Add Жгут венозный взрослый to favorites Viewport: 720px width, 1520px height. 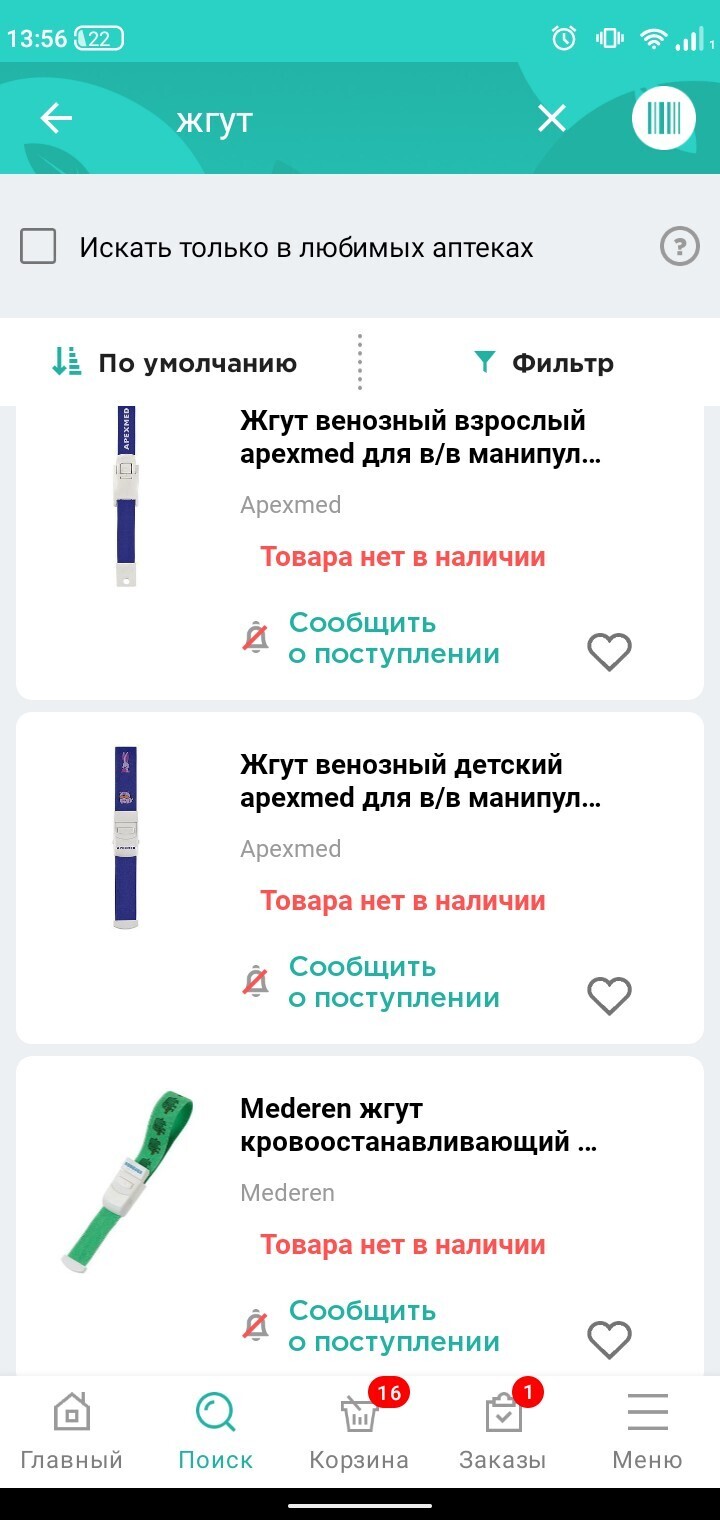point(609,652)
